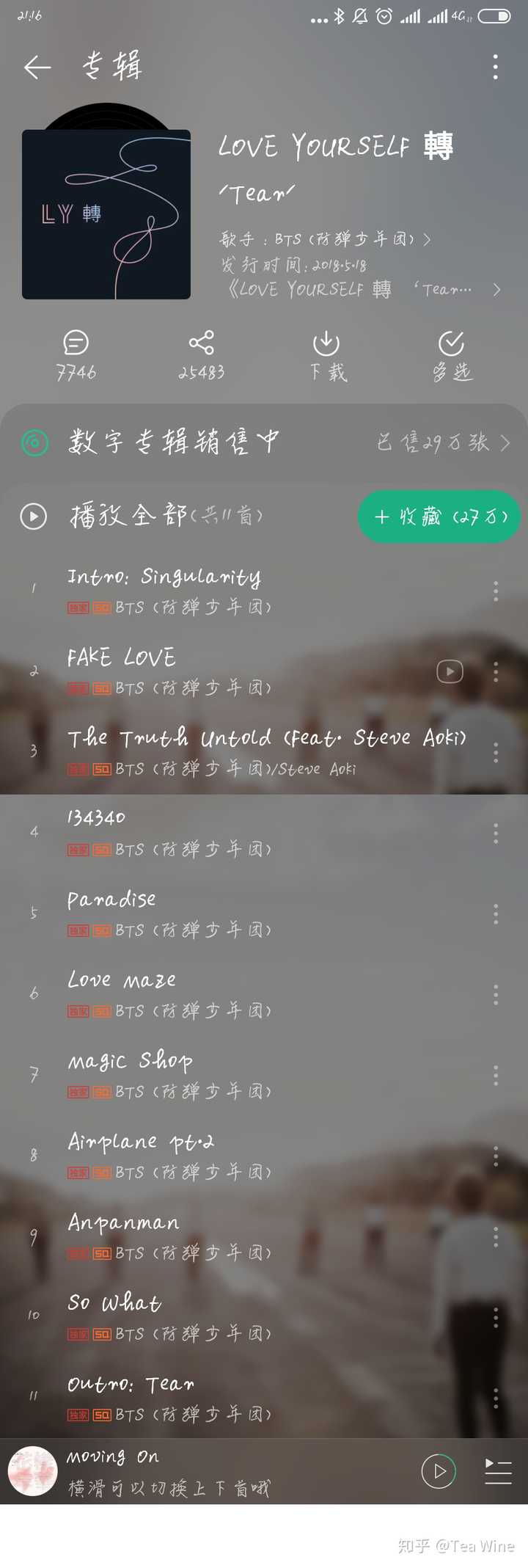The width and height of the screenshot is (528, 1568).
Task: Open the artist page for BTS (防弹少年团)
Action: (325, 239)
